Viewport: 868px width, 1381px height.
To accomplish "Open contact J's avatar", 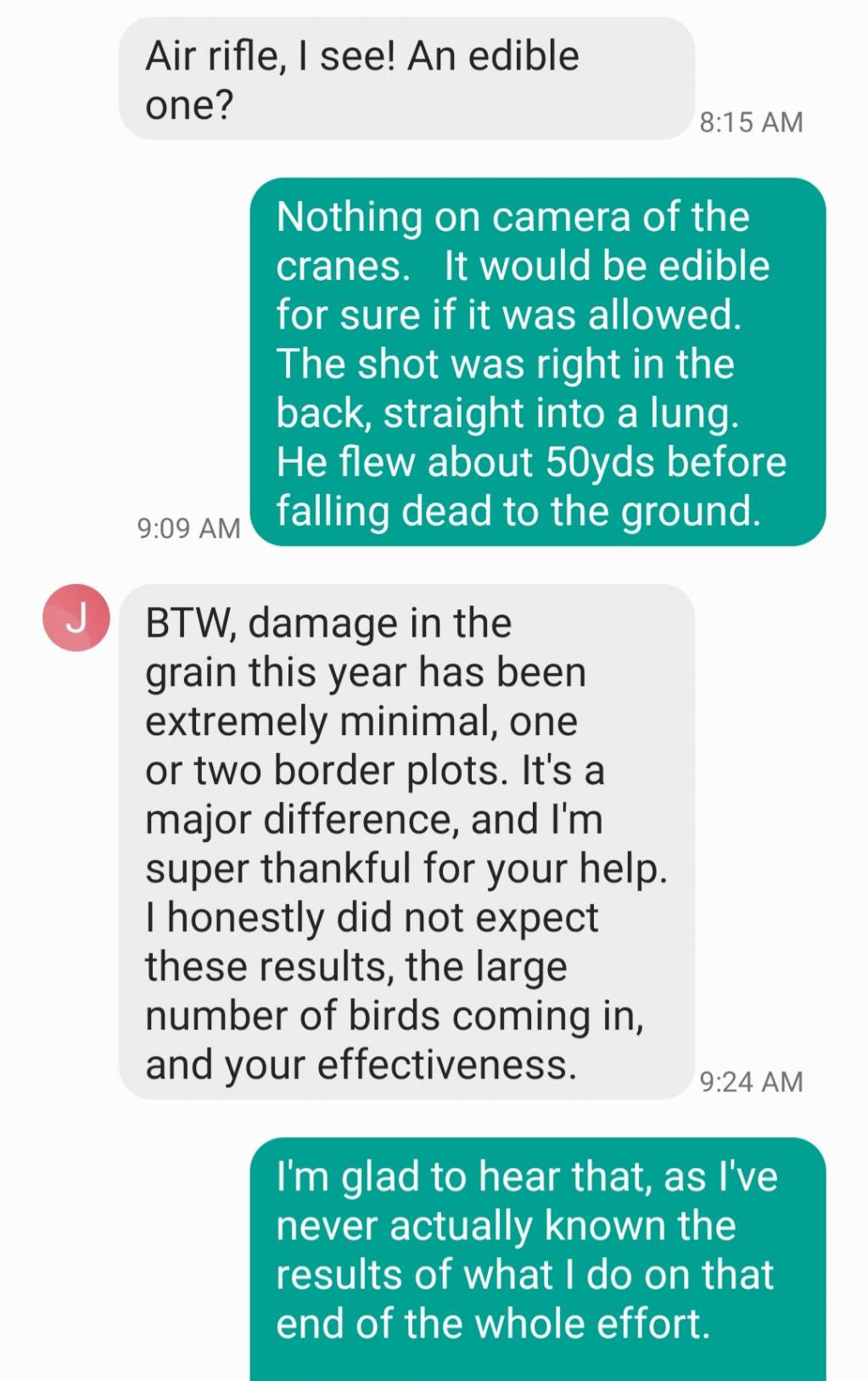I will click(76, 618).
